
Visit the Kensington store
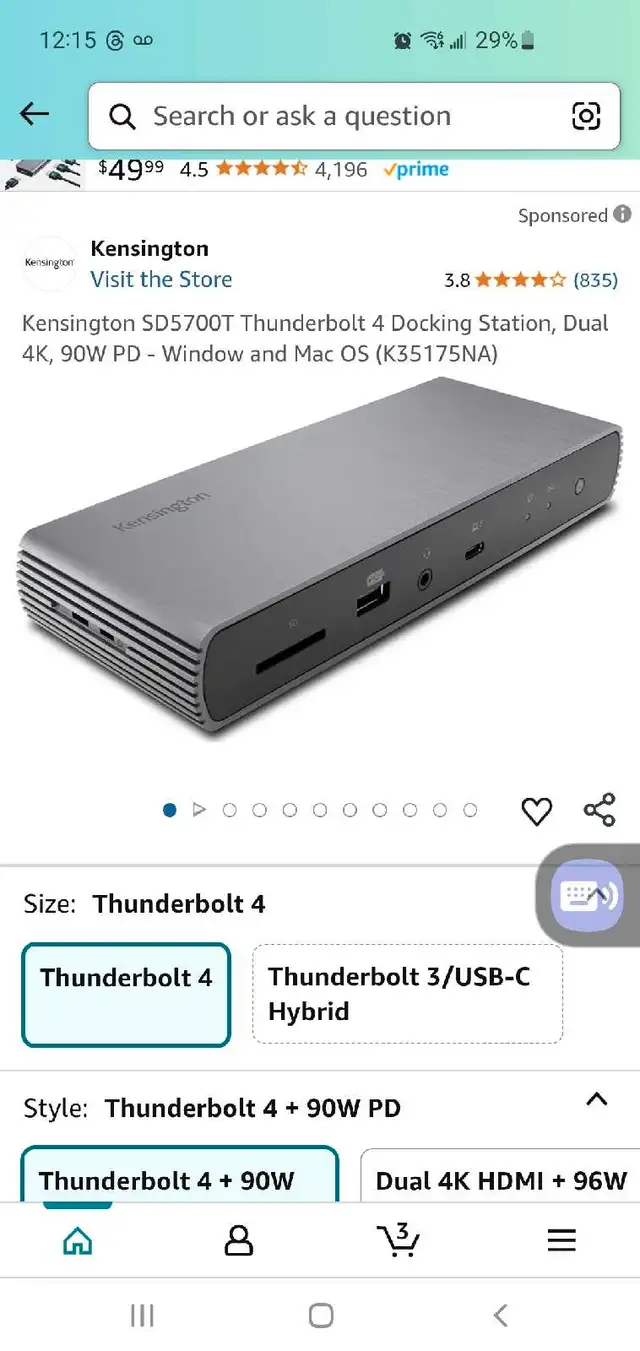(x=161, y=279)
